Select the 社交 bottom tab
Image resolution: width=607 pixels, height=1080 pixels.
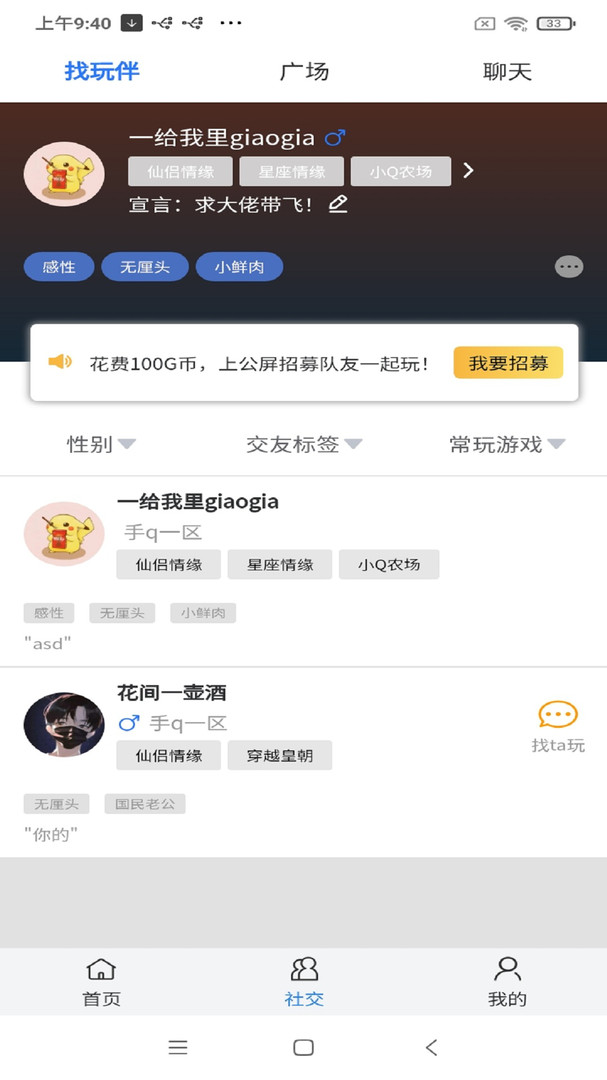(304, 982)
